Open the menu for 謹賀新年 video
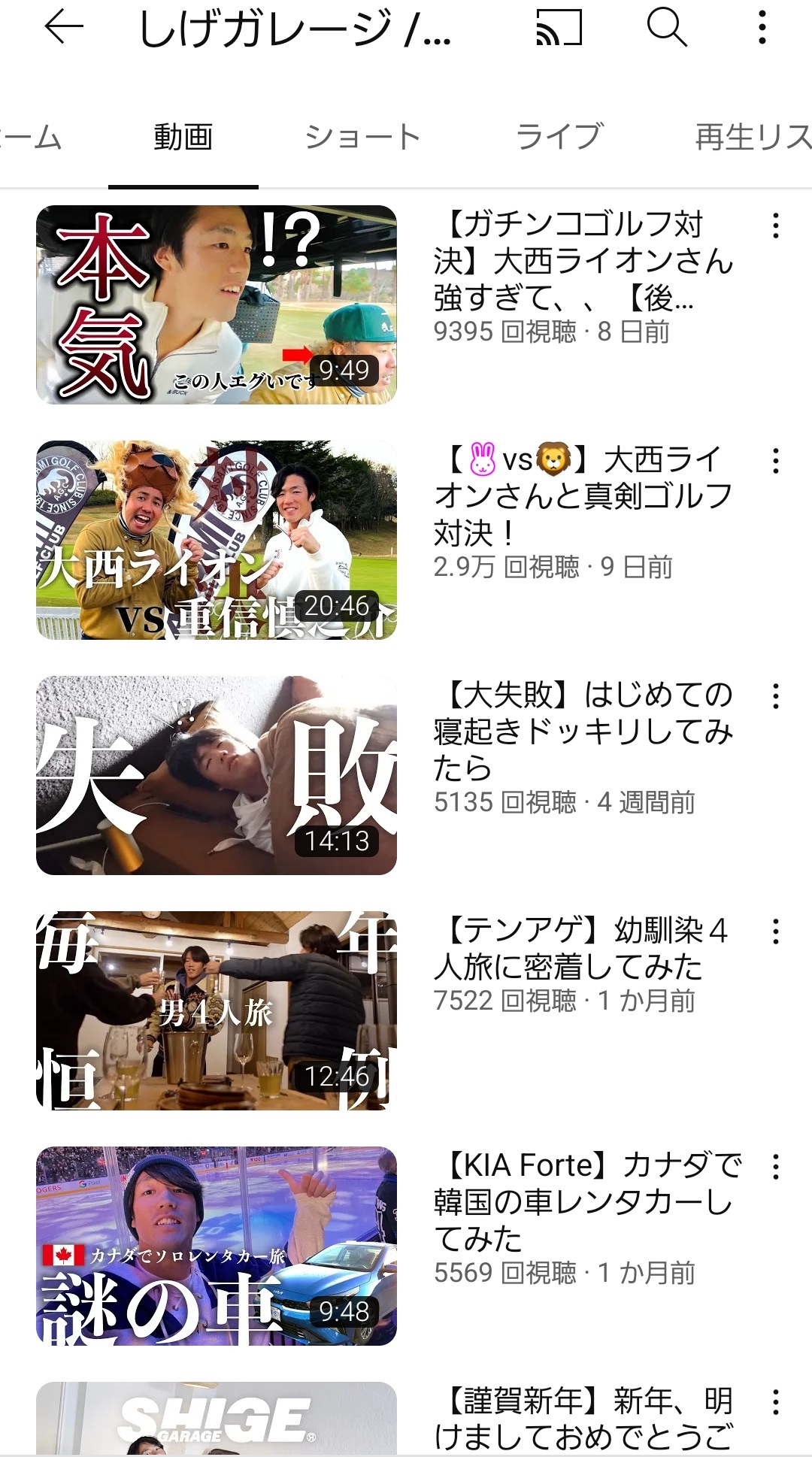The height and width of the screenshot is (1457, 812). (776, 1403)
